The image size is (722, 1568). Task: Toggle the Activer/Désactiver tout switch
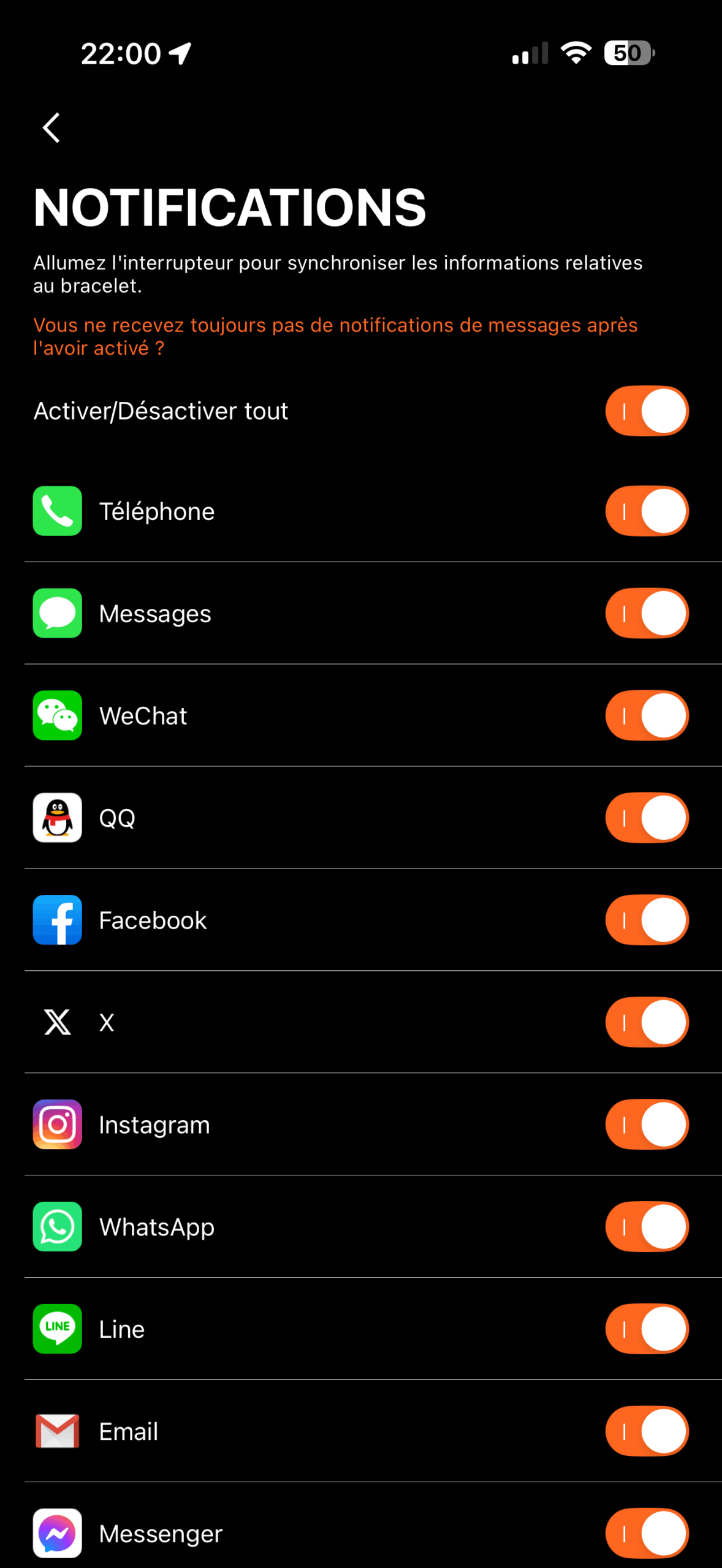[647, 411]
